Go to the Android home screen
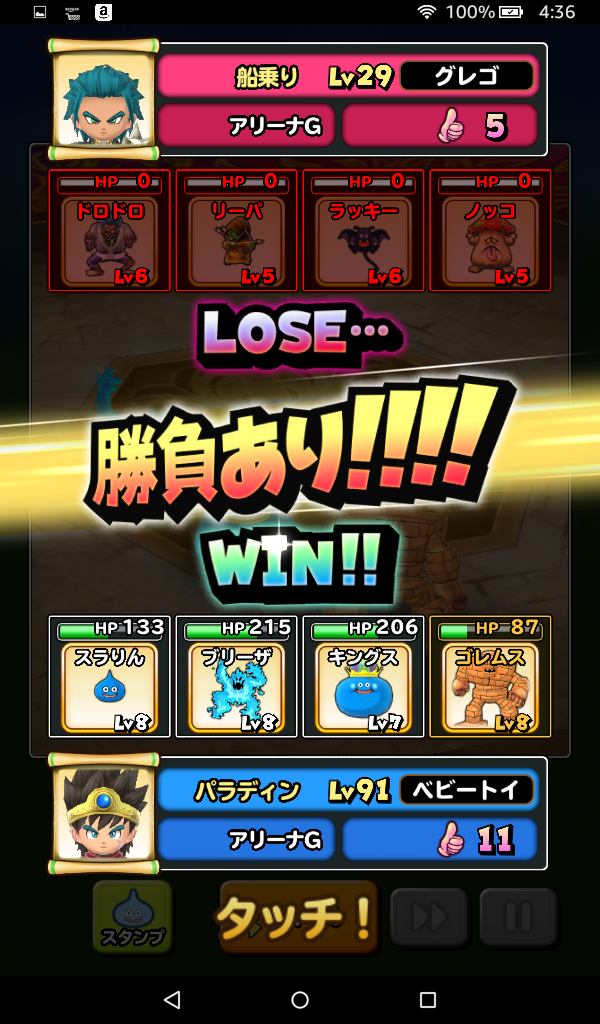The image size is (600, 1024). (x=300, y=999)
